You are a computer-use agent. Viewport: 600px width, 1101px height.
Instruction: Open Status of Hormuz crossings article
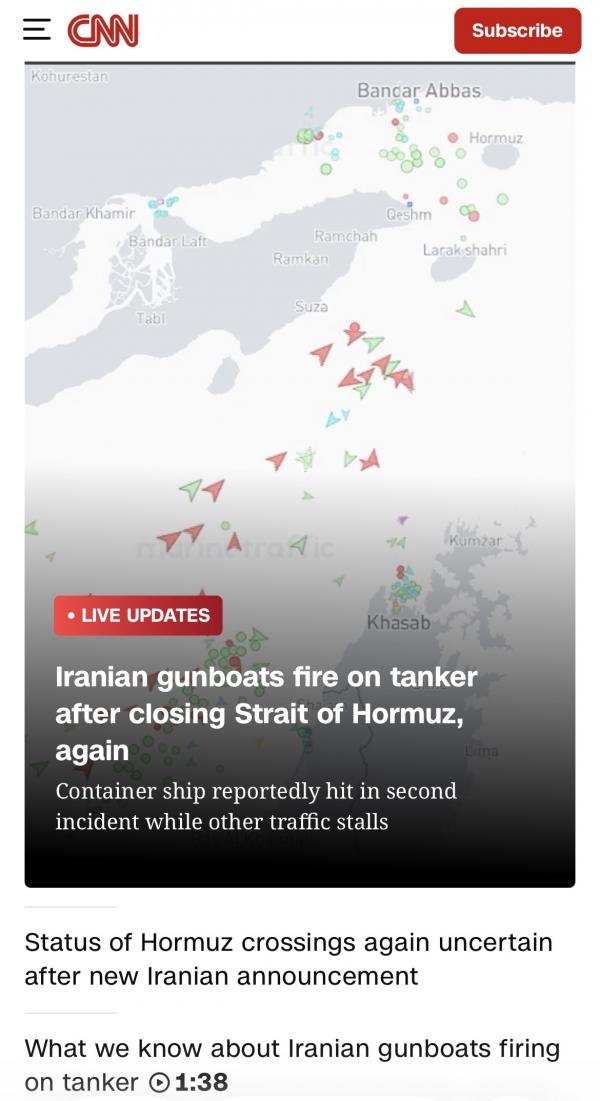pos(288,958)
